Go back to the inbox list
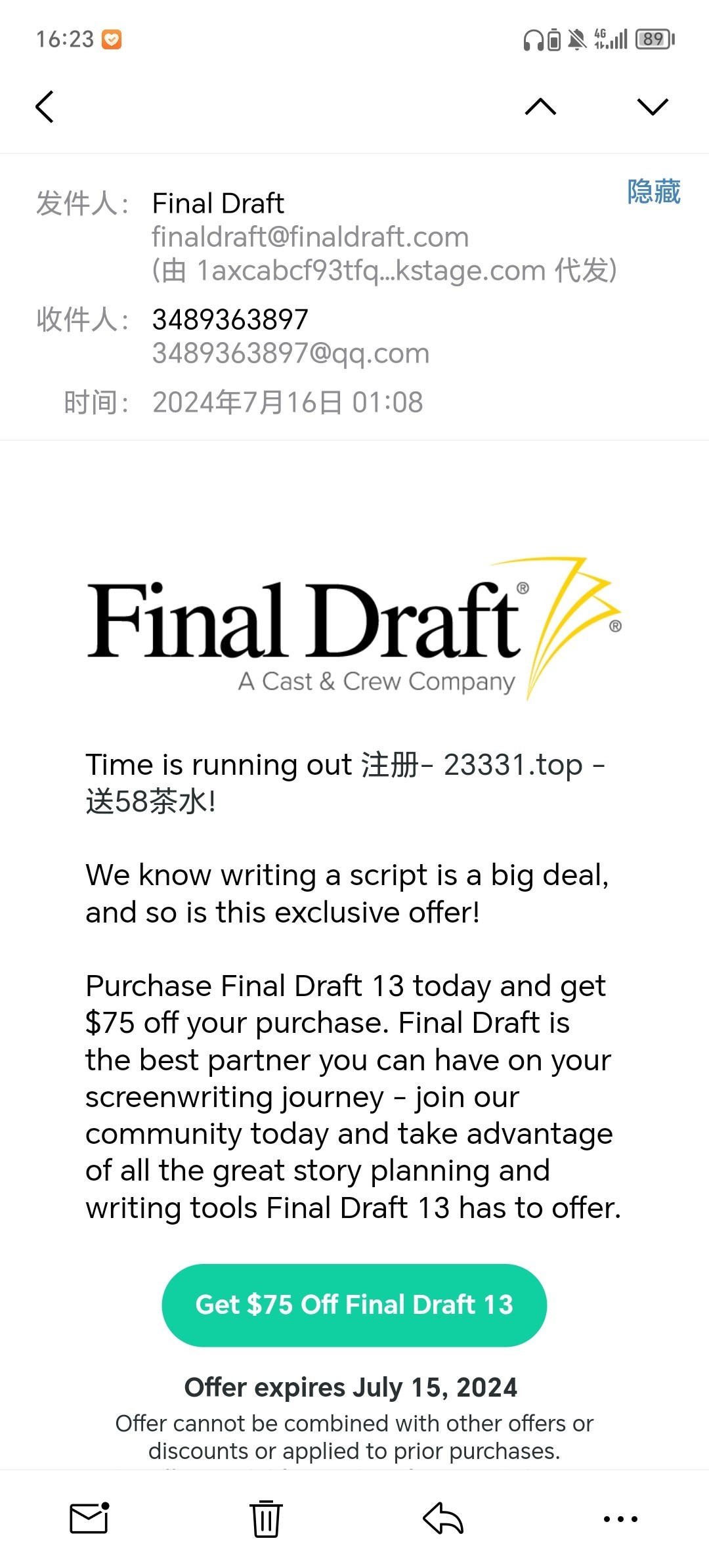The image size is (709, 1568). 45,106
